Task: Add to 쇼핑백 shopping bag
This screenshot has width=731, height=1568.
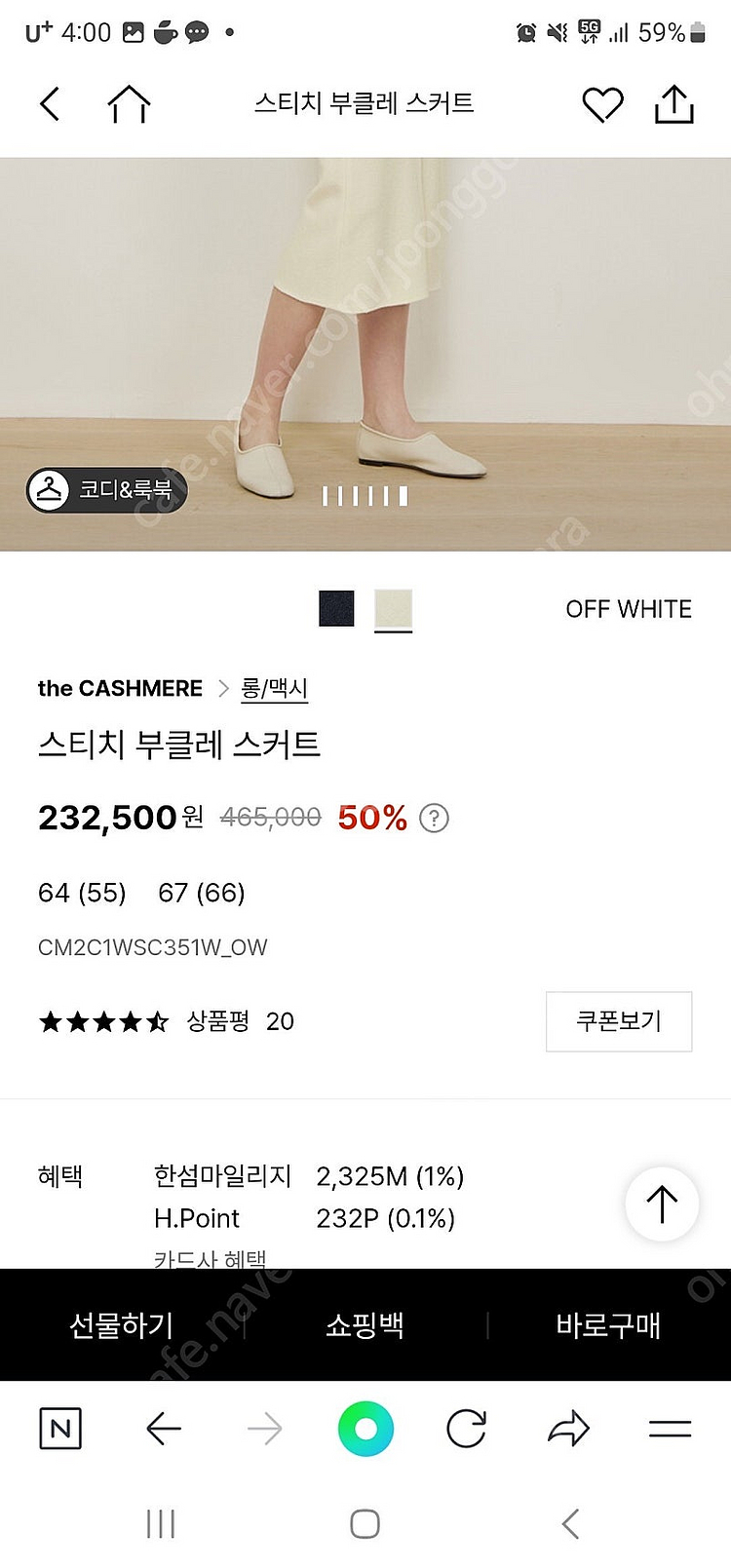Action: (x=365, y=1325)
